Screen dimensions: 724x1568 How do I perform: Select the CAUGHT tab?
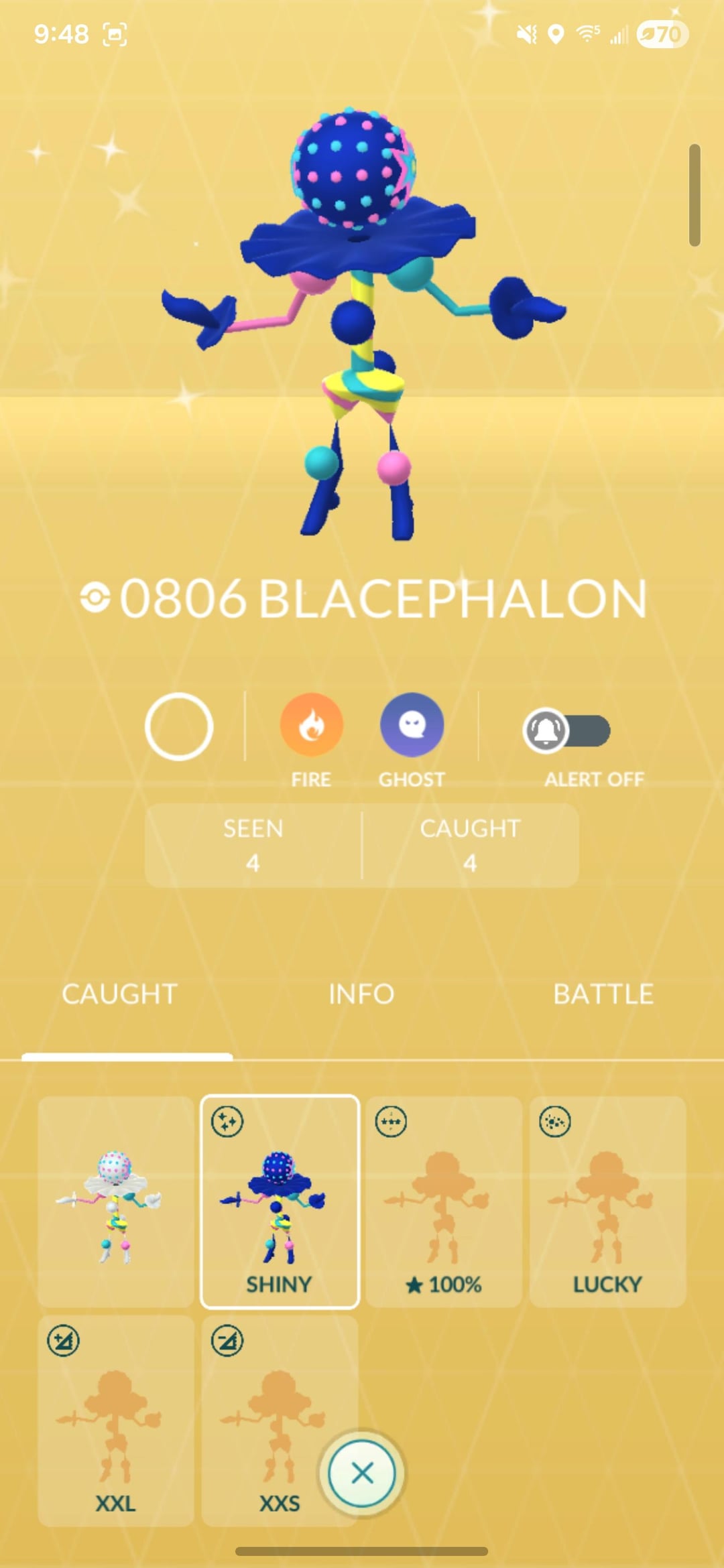[x=120, y=994]
